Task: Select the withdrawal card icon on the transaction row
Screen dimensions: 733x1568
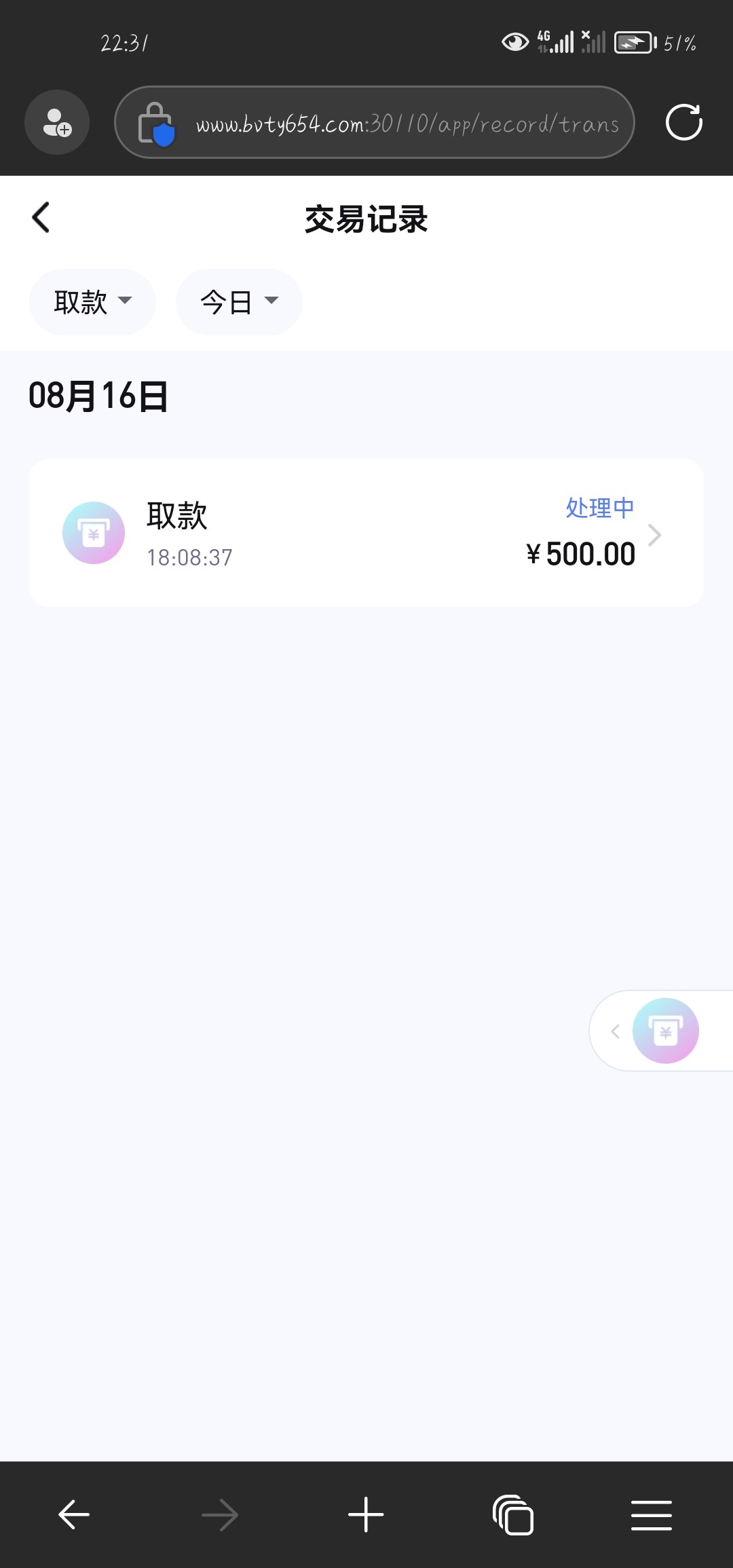Action: 94,533
